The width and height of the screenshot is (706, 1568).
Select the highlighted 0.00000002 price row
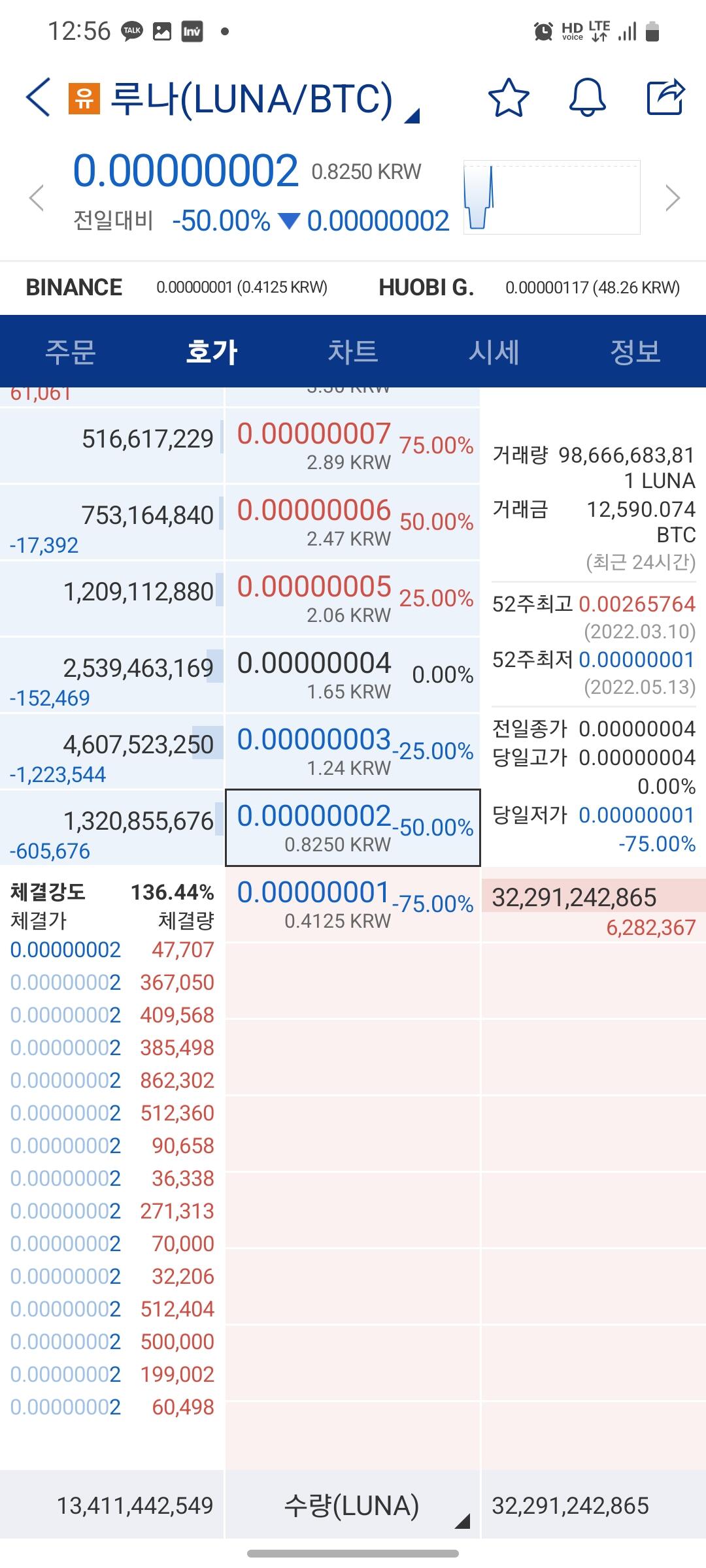click(x=353, y=828)
